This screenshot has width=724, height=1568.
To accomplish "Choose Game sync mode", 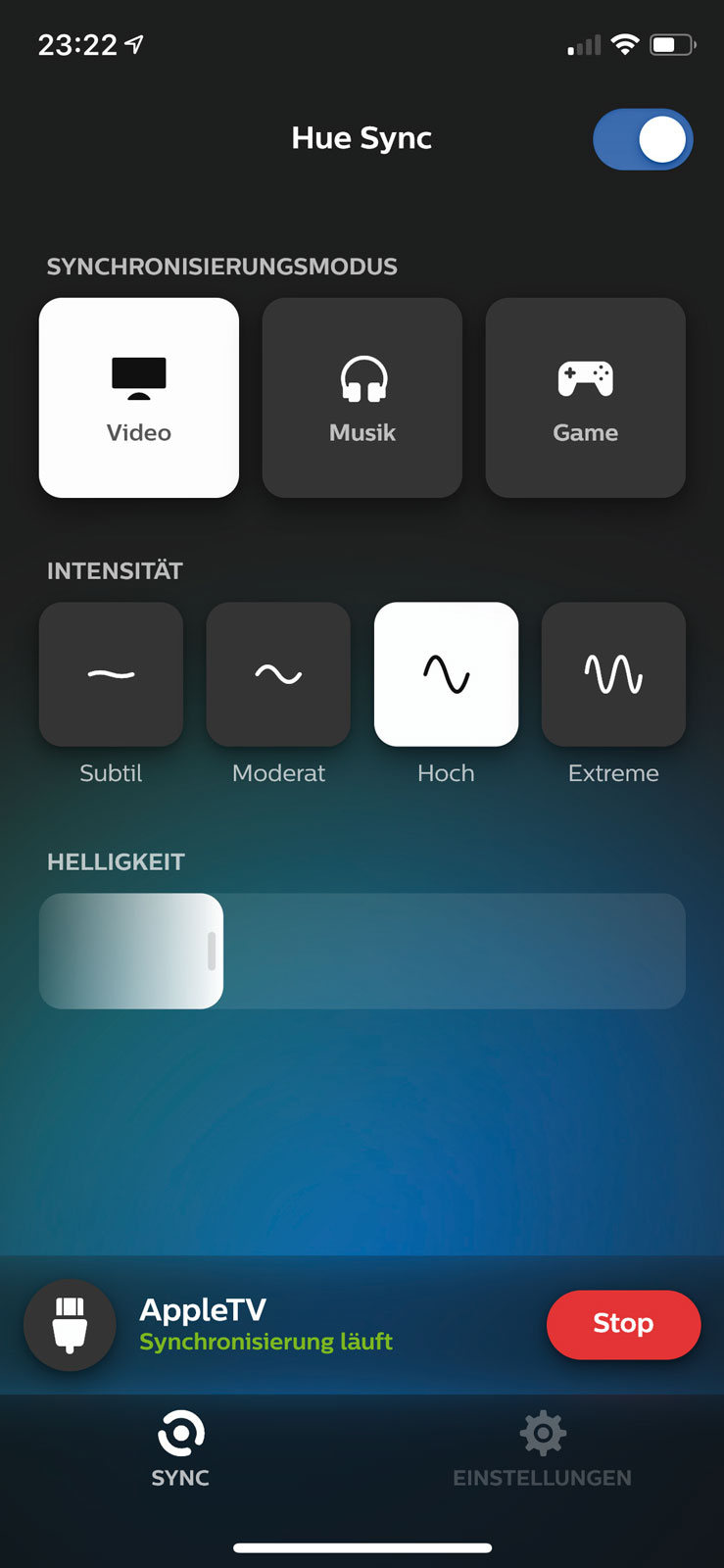I will click(x=586, y=398).
